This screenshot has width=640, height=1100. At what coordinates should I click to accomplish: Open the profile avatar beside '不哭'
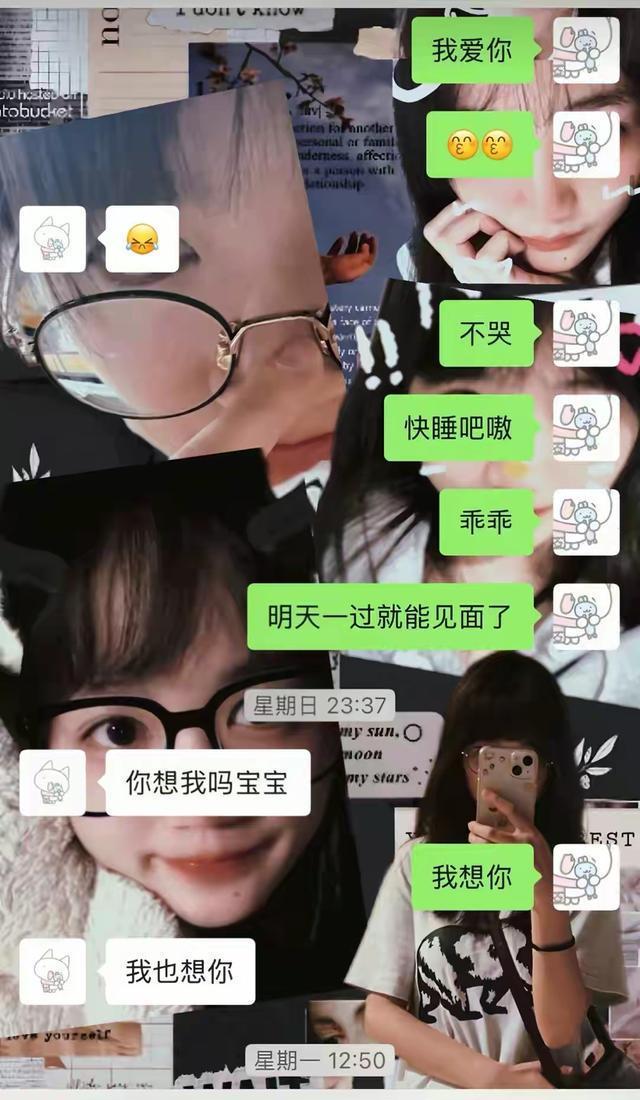(586, 333)
